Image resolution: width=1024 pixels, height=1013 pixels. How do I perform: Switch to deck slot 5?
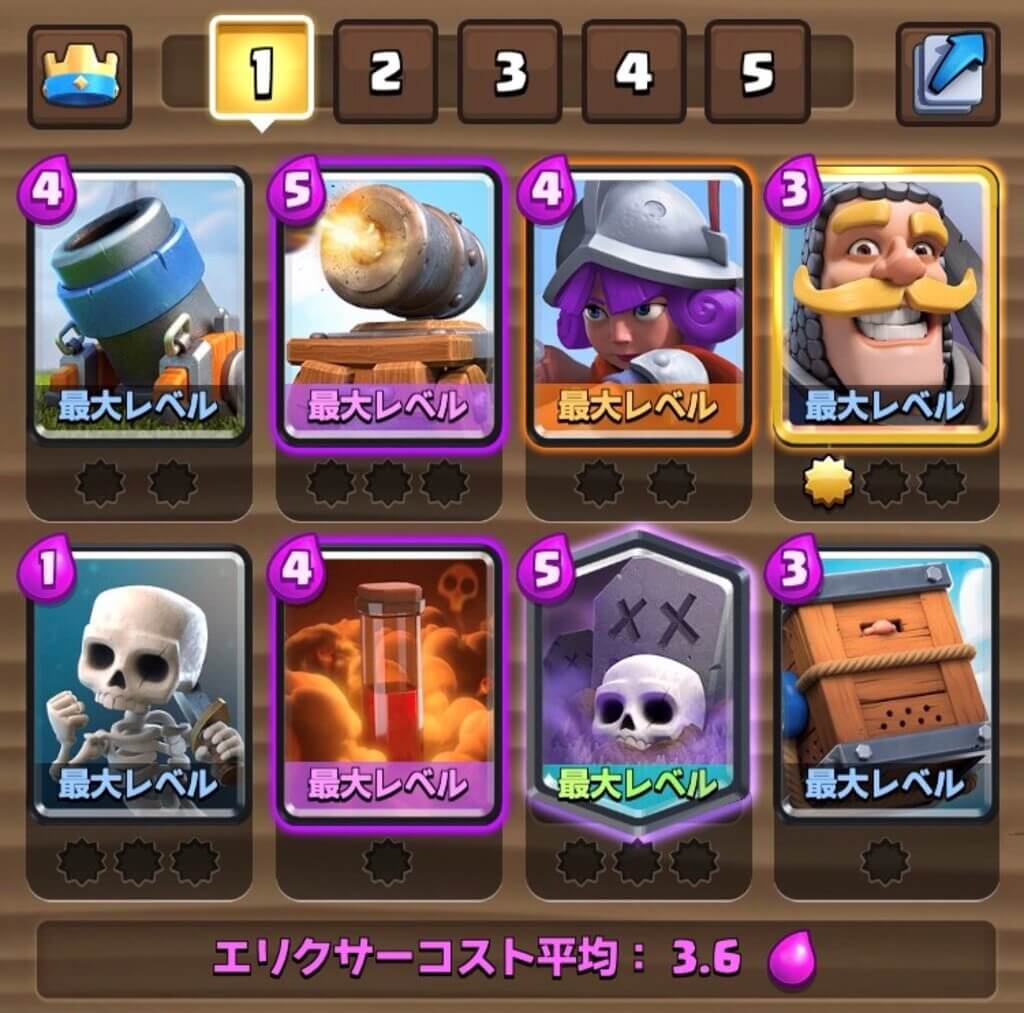pos(757,72)
